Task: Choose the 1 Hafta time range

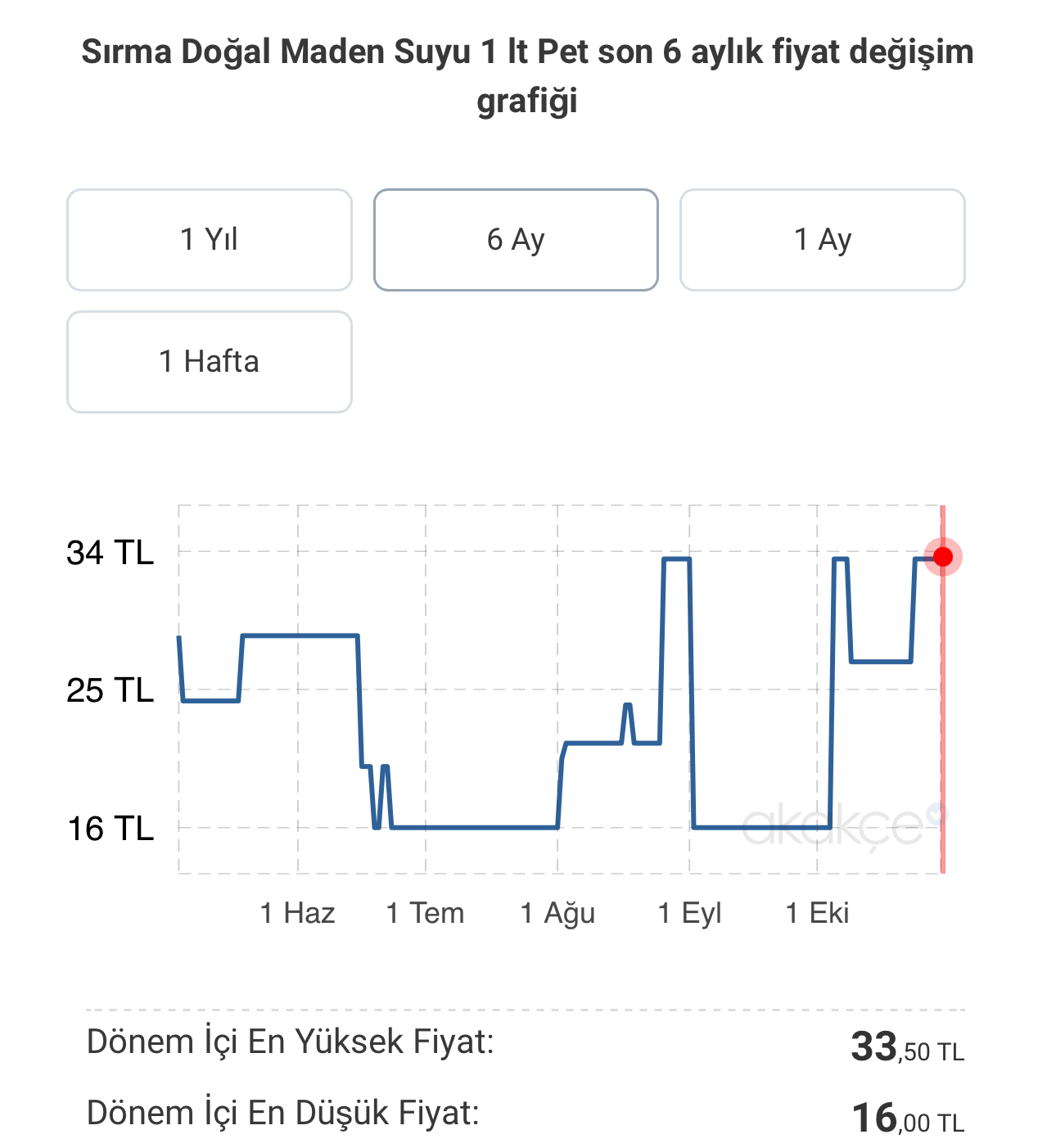Action: tap(210, 362)
